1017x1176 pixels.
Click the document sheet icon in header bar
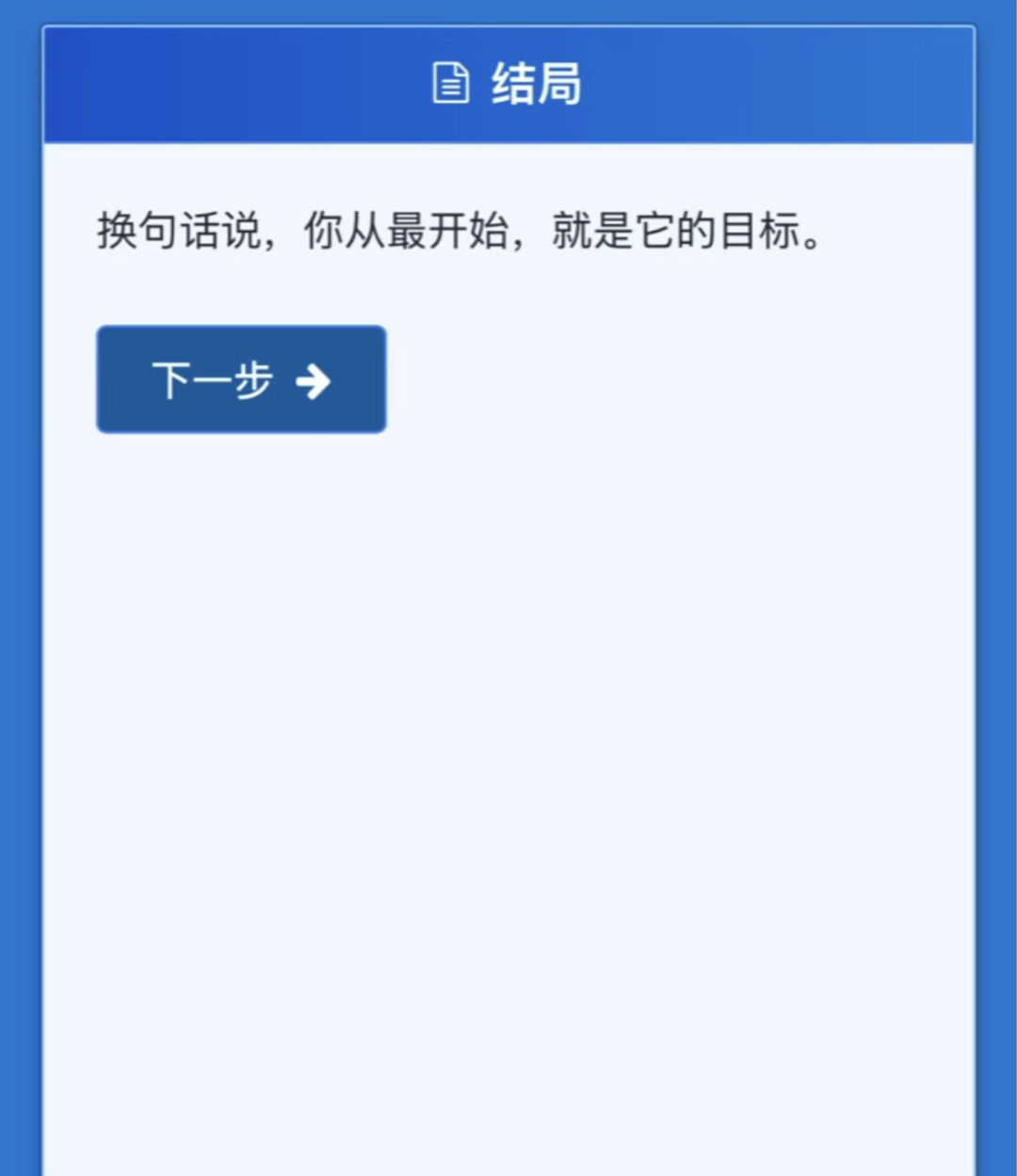click(x=449, y=83)
